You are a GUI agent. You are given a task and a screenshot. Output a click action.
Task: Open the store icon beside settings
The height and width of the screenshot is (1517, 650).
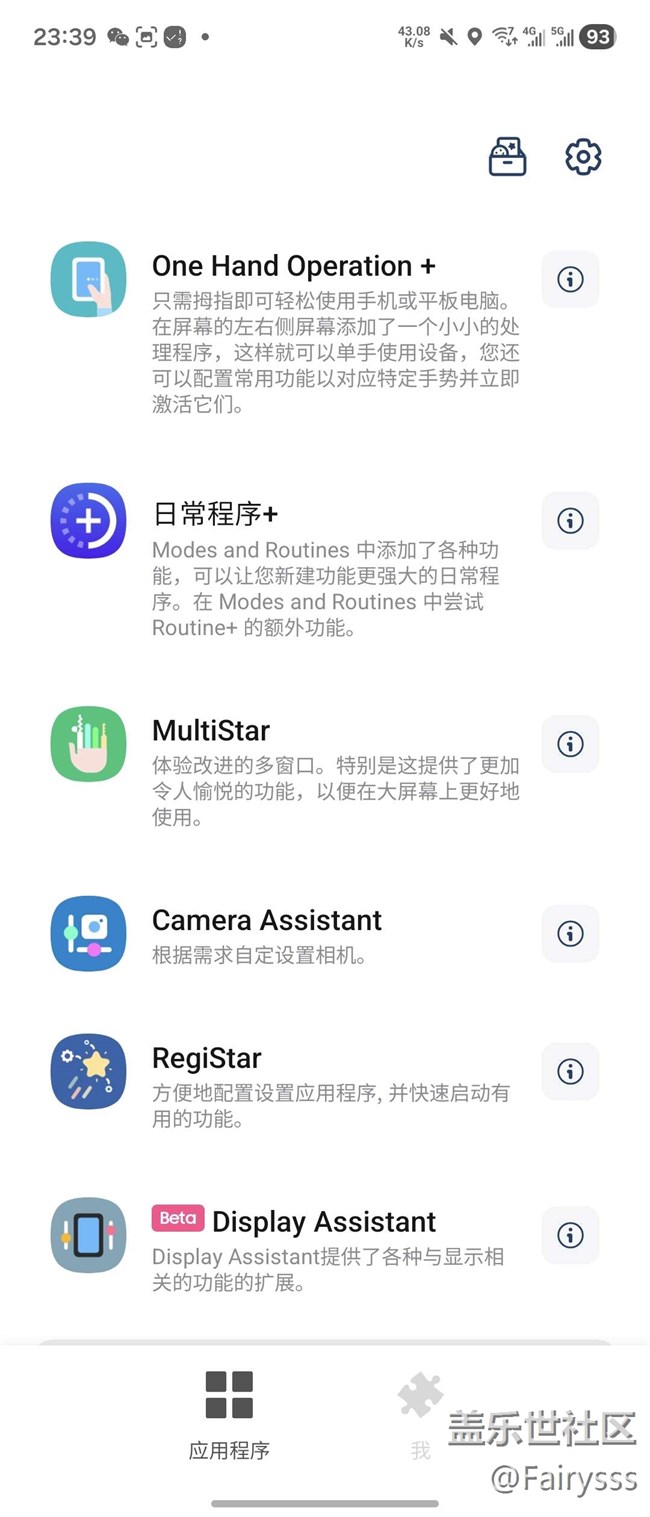point(507,157)
